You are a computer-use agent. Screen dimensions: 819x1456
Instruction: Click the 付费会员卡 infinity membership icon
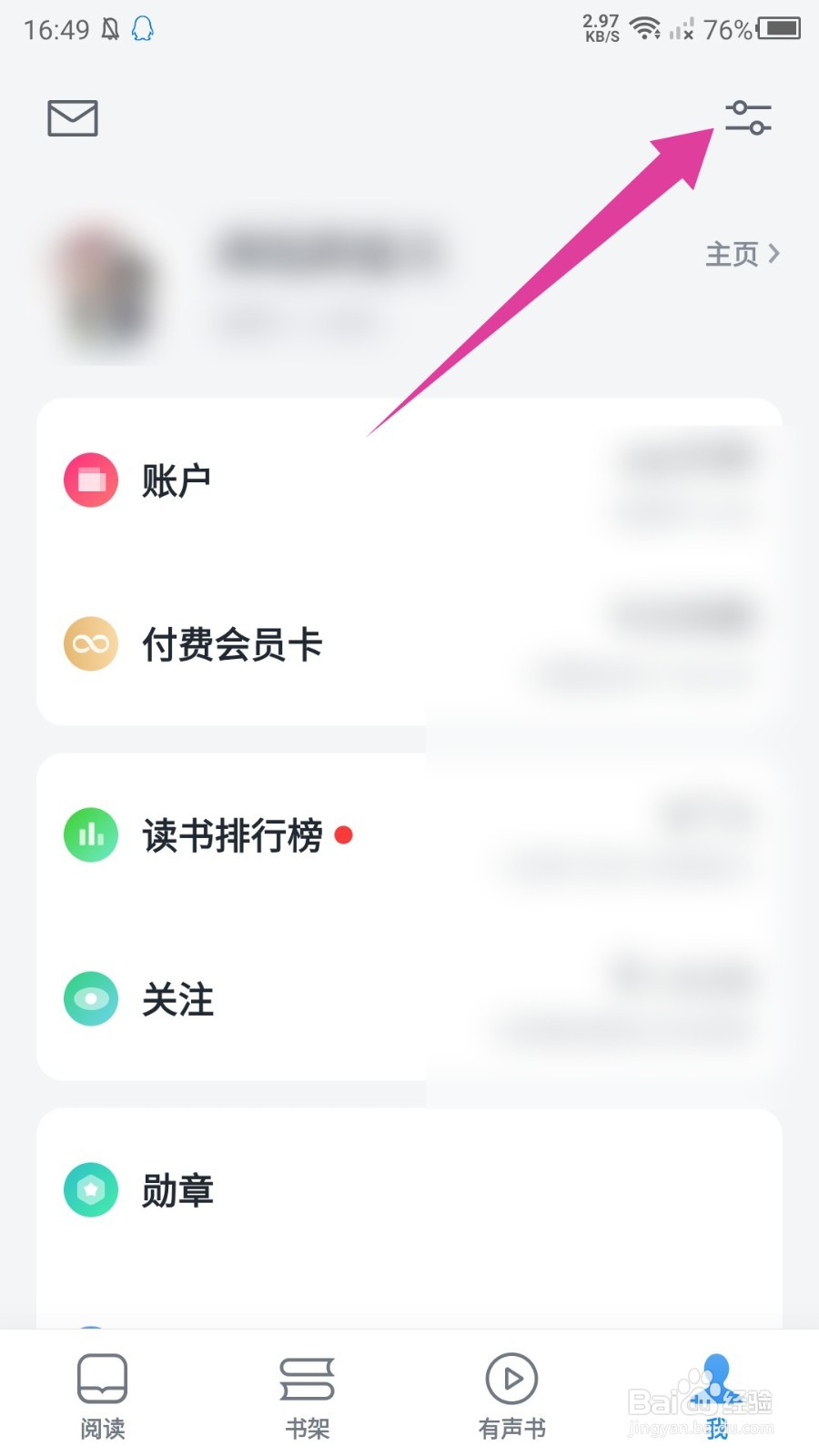(x=90, y=643)
